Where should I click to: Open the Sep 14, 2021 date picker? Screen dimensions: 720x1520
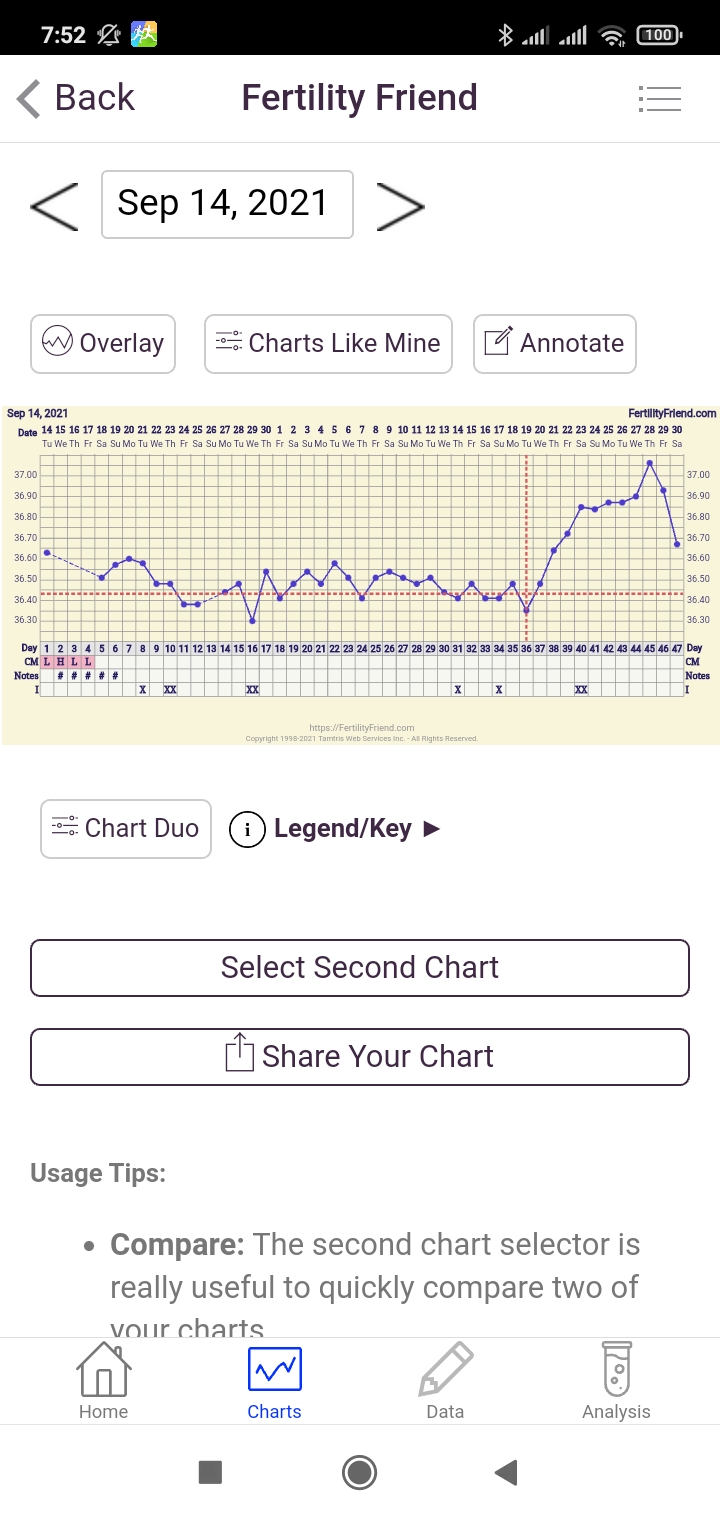pos(227,204)
